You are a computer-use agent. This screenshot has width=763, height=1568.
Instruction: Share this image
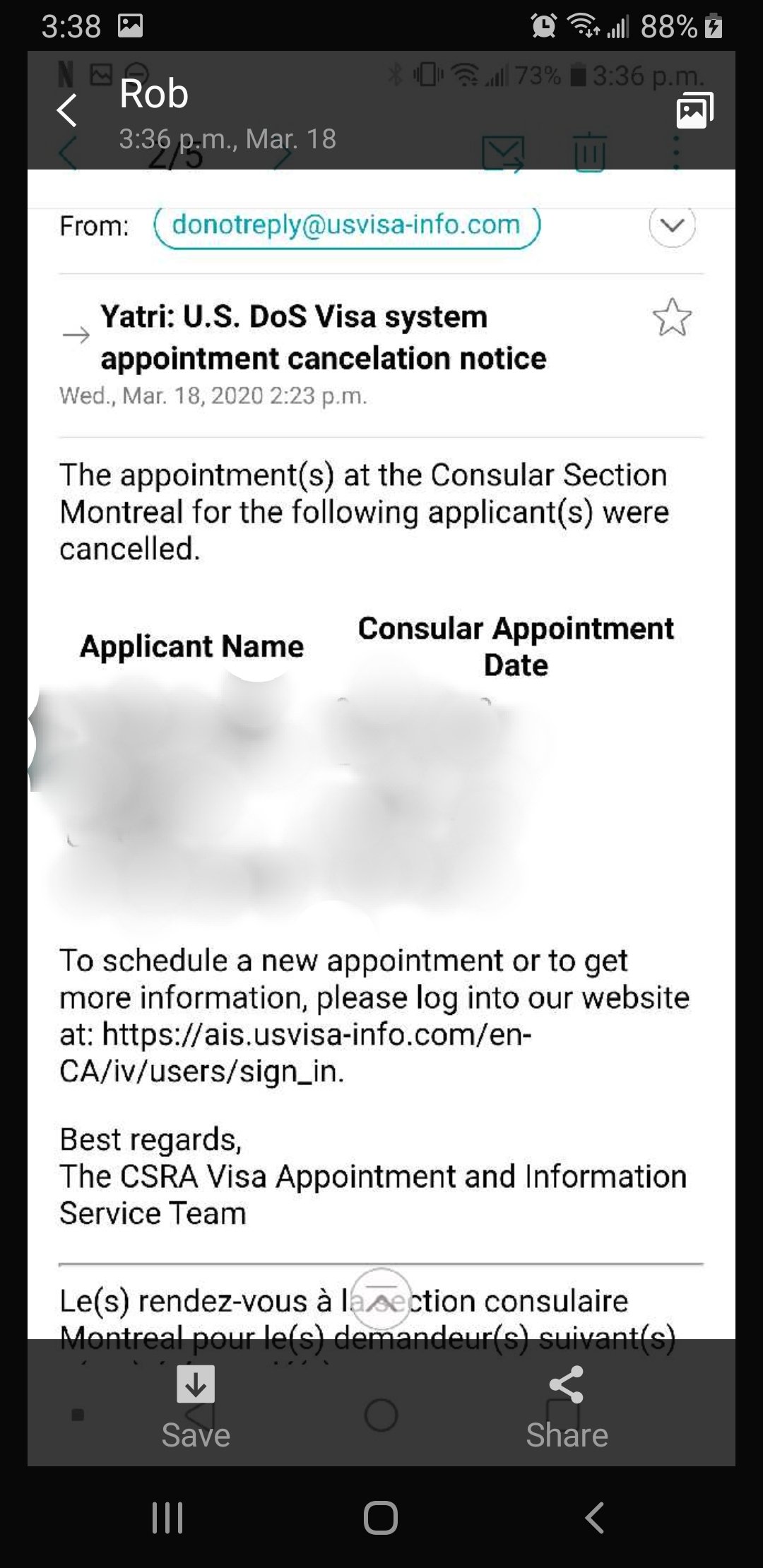(x=567, y=1407)
